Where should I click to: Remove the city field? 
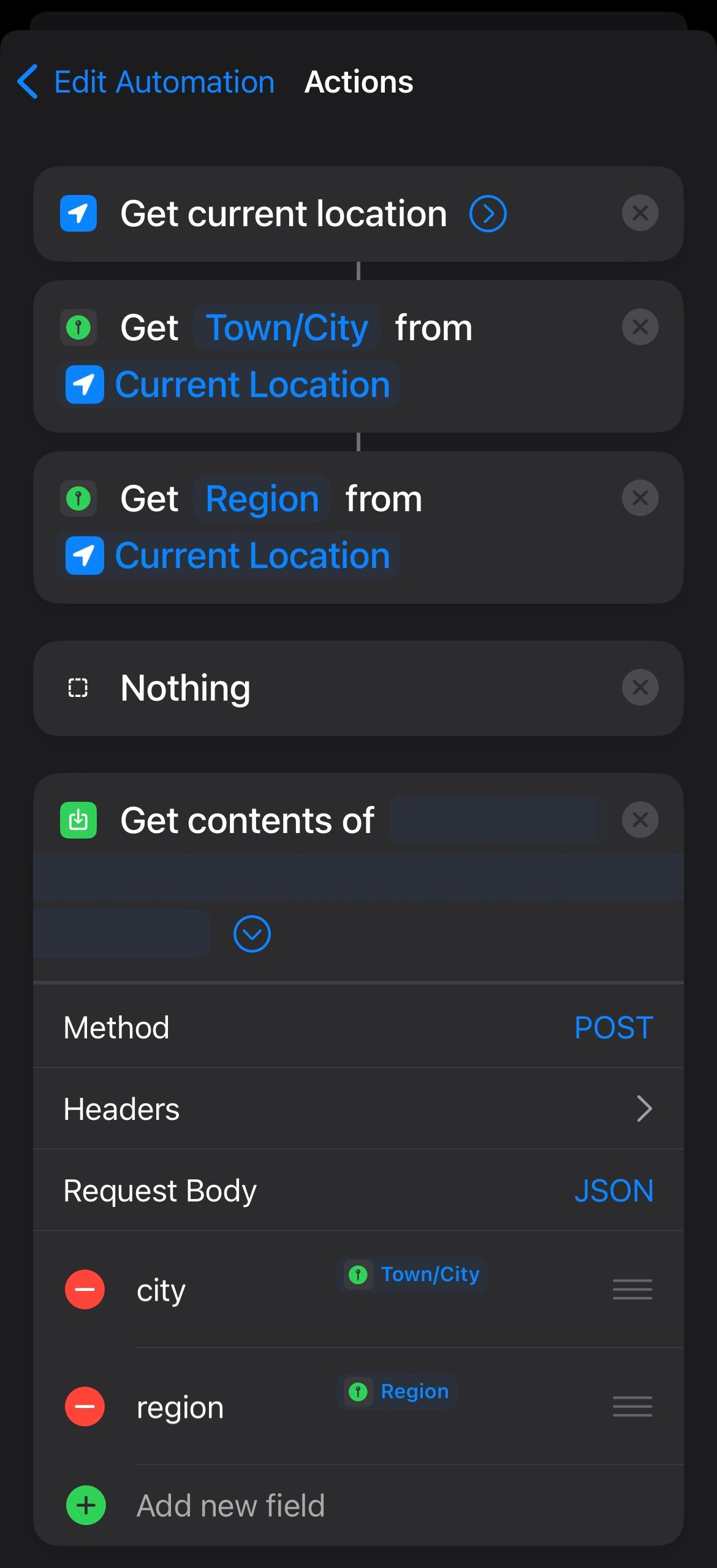(85, 1289)
